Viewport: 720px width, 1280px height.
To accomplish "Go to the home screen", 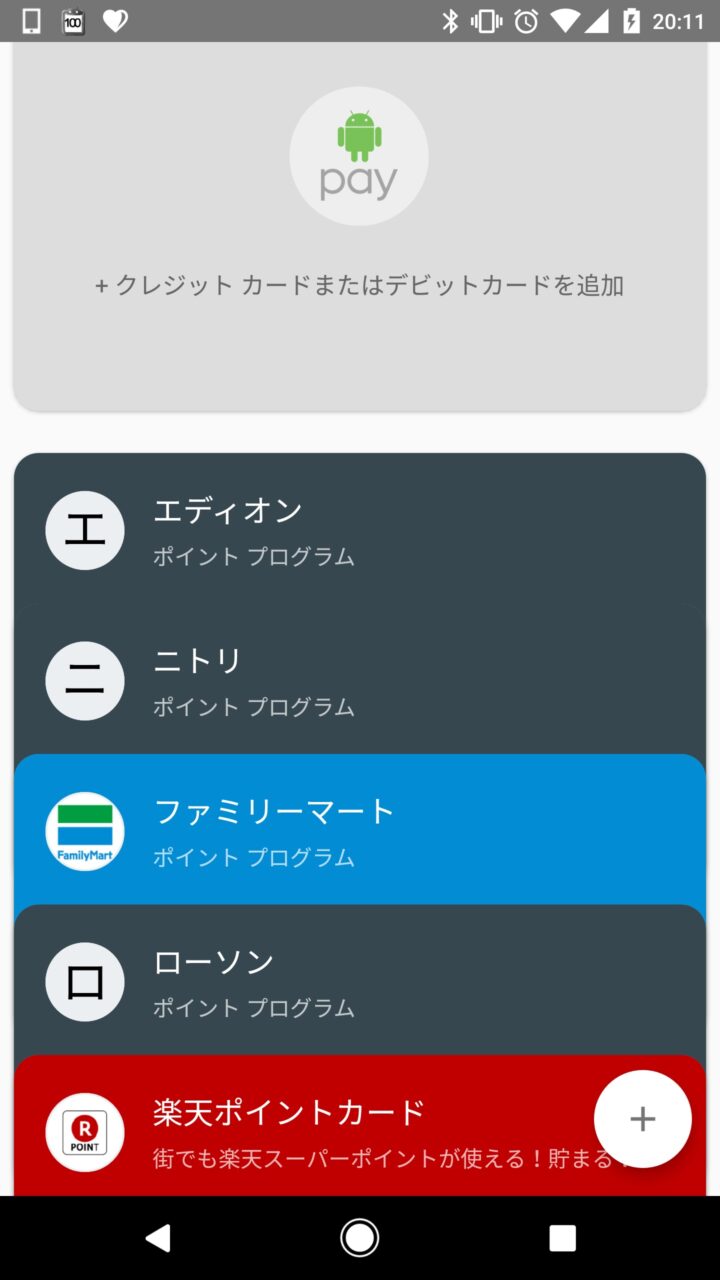I will click(x=359, y=1238).
